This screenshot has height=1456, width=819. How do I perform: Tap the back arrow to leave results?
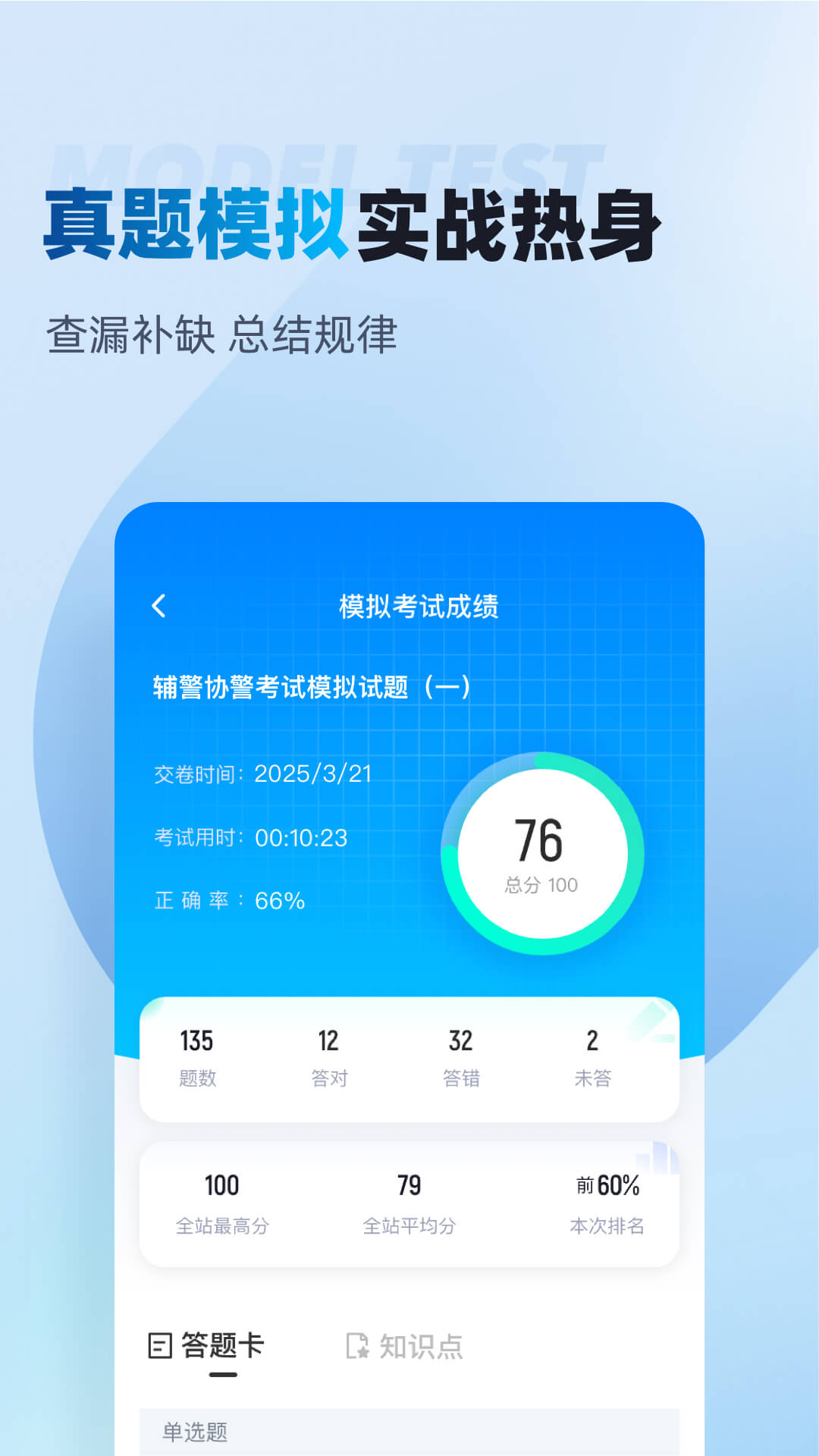pyautogui.click(x=159, y=605)
